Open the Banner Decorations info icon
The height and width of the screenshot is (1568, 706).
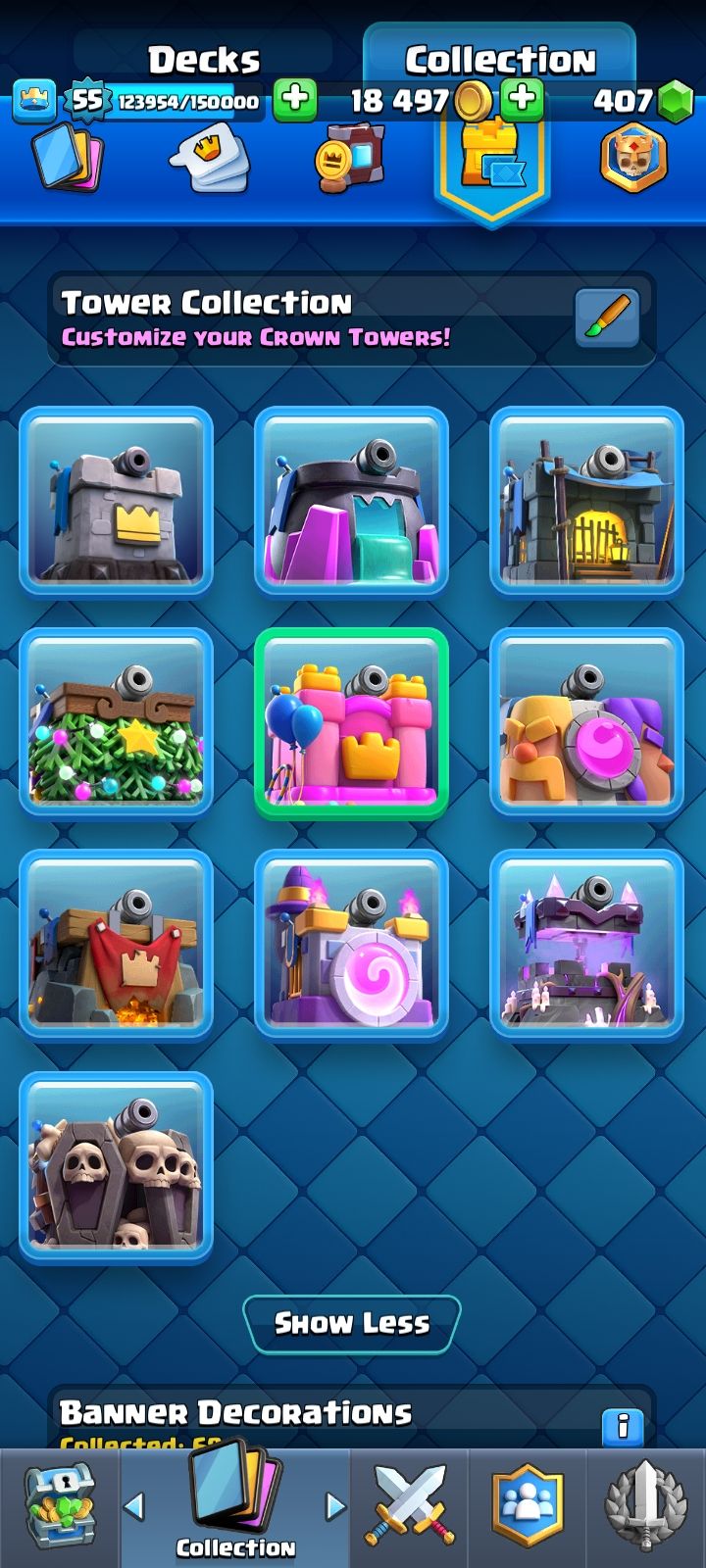click(622, 1426)
